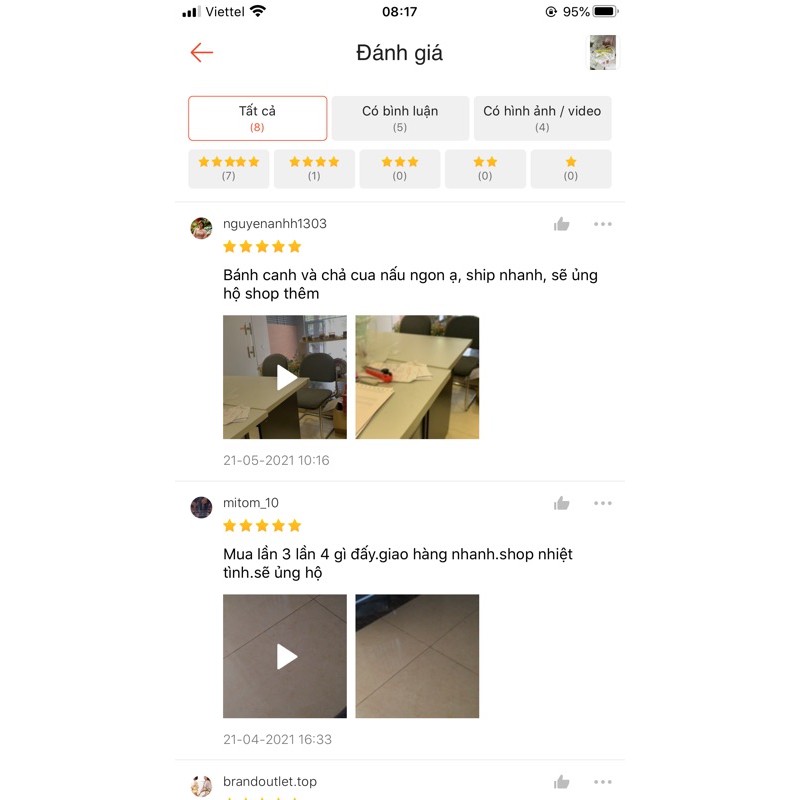This screenshot has width=800, height=800.
Task: Like brandoutlet.top's review
Action: (x=562, y=782)
